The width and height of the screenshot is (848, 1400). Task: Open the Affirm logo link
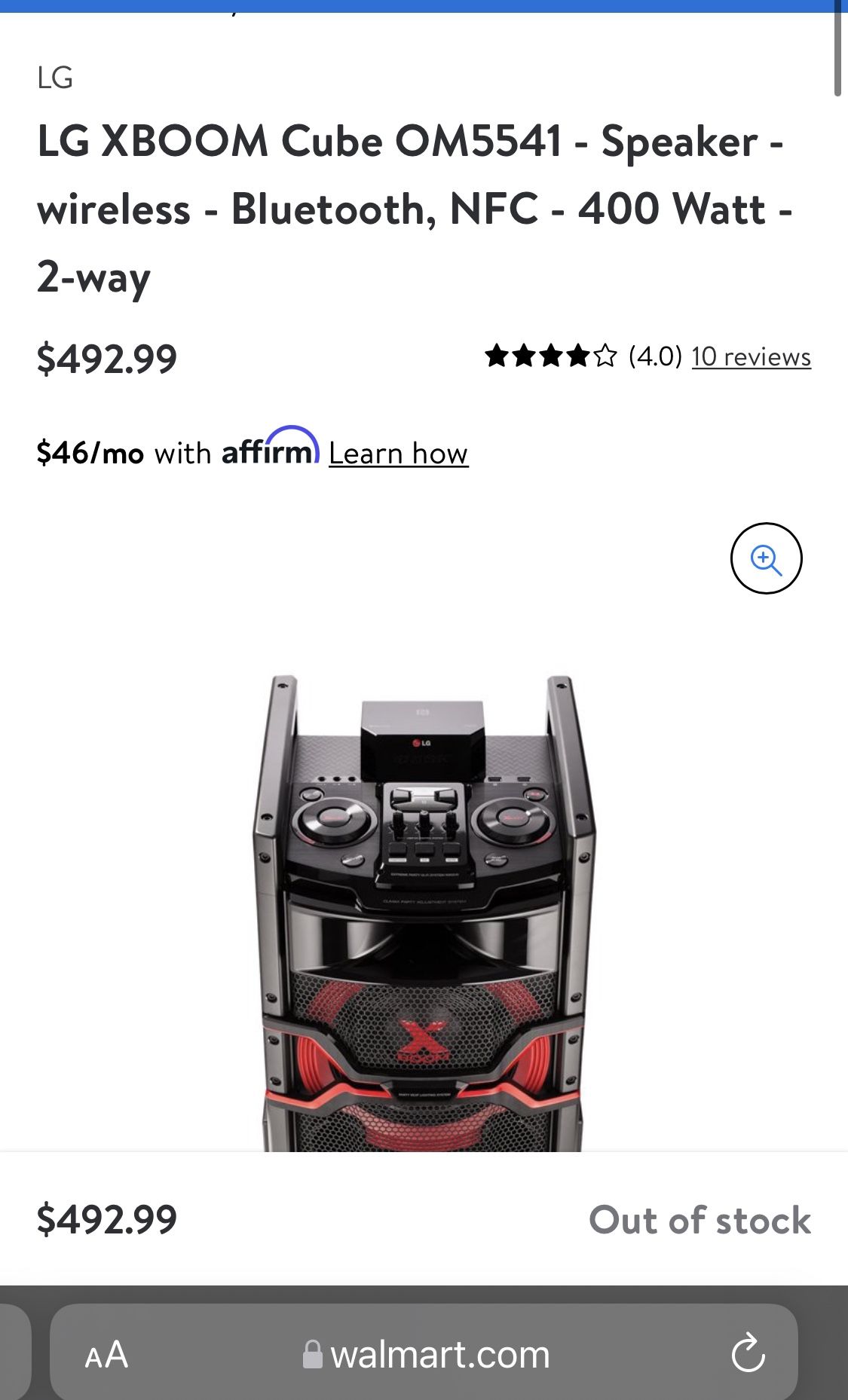tap(269, 452)
